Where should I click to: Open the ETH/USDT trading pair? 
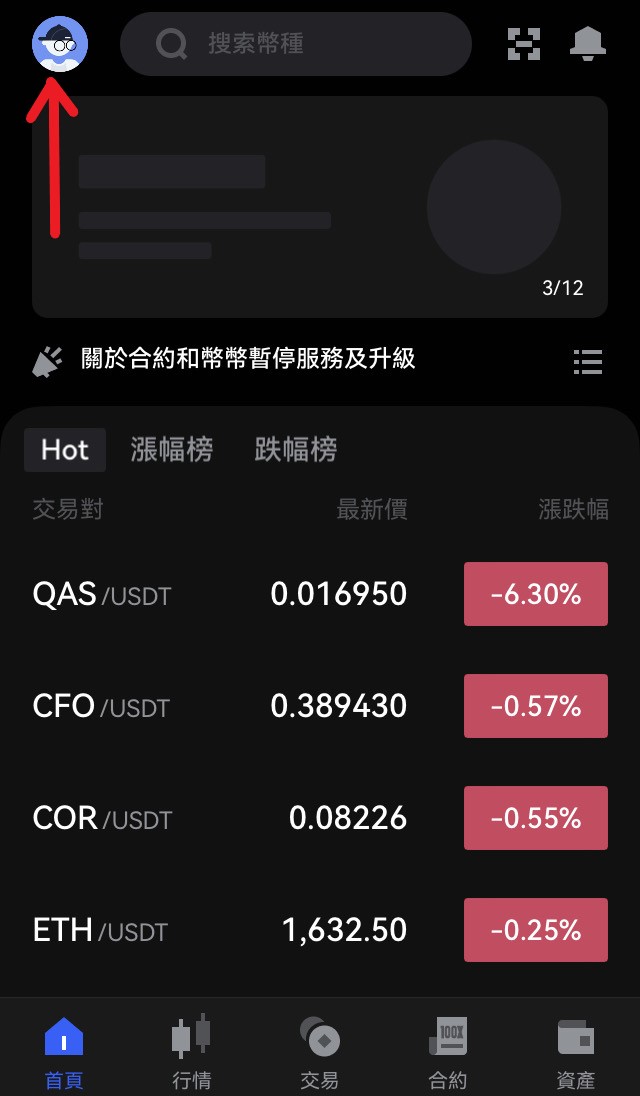click(x=320, y=930)
